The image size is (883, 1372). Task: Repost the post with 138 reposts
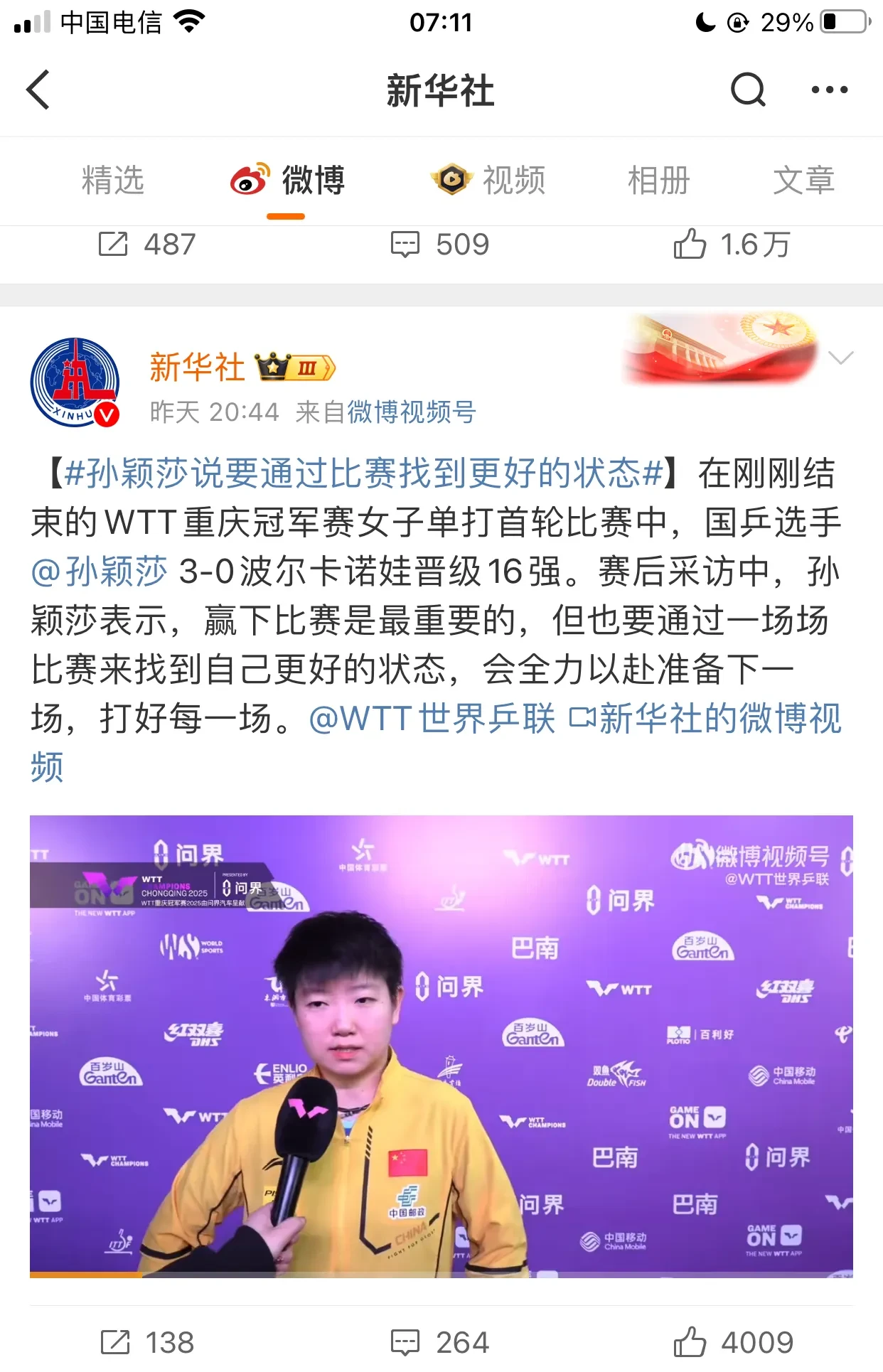tap(148, 1342)
